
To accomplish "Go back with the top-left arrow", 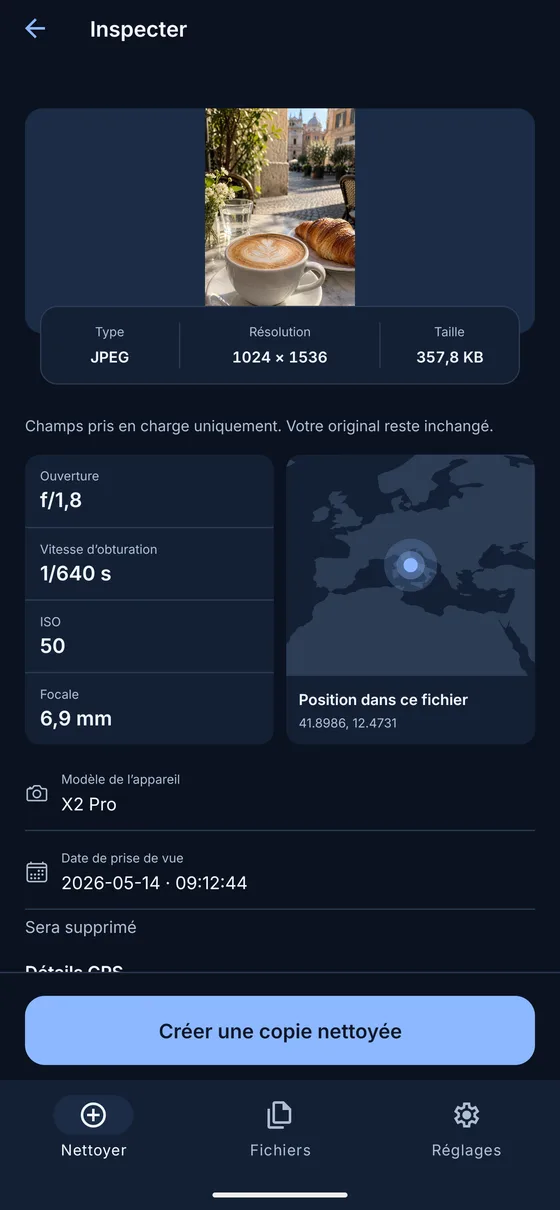I will 35,29.
